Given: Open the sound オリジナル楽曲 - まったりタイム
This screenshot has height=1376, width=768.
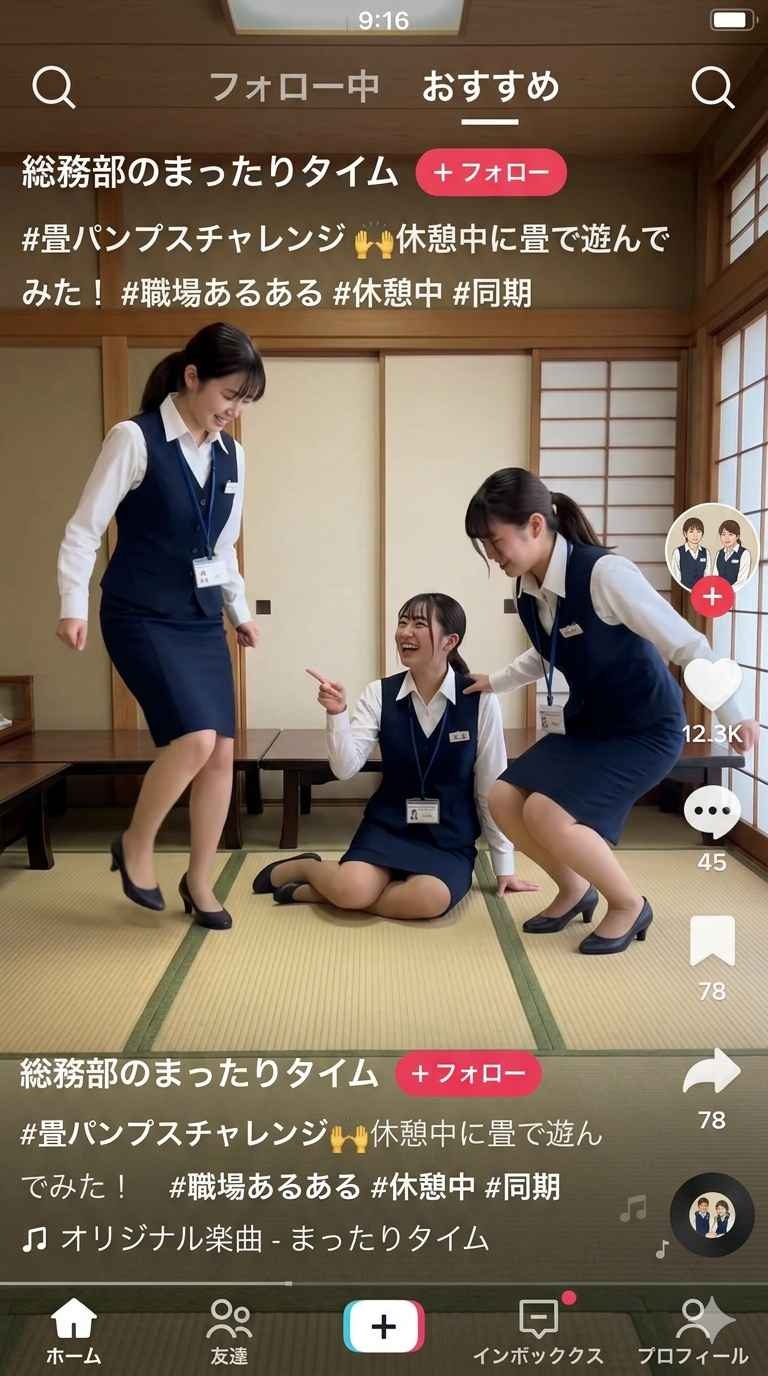Looking at the screenshot, I should coord(256,1239).
